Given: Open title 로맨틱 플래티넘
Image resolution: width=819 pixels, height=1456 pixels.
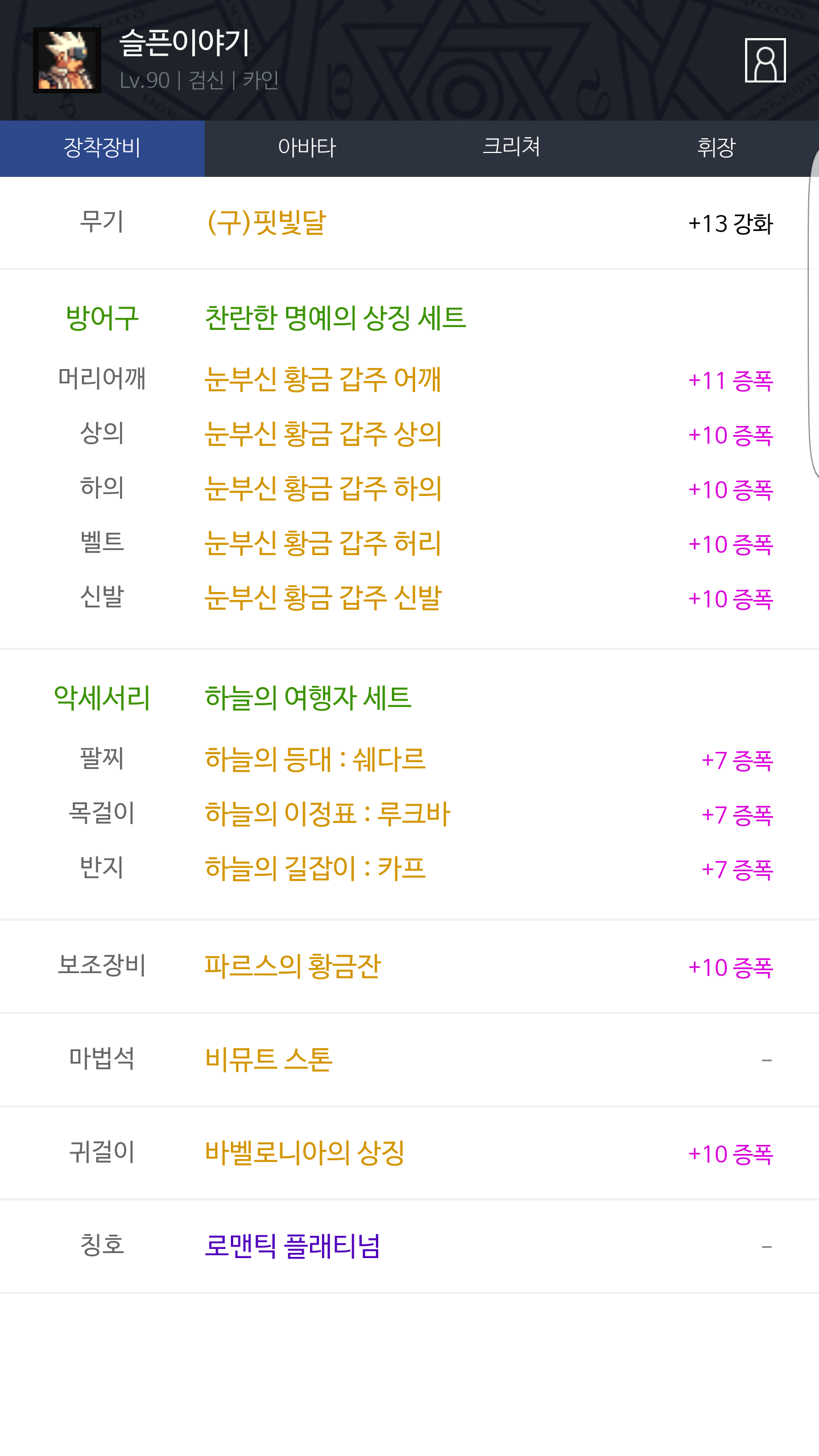Looking at the screenshot, I should click(x=292, y=1246).
